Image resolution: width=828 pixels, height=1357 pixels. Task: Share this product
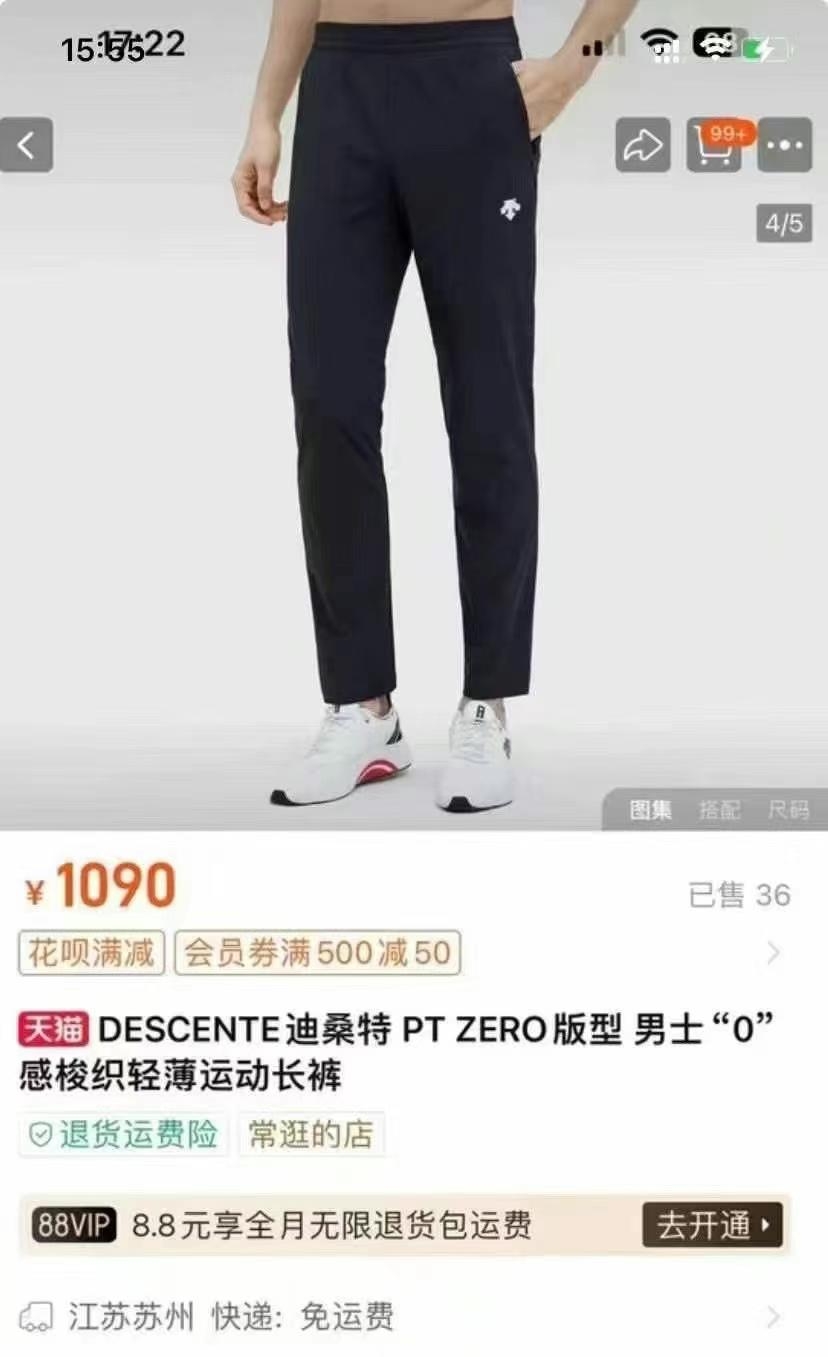click(643, 145)
